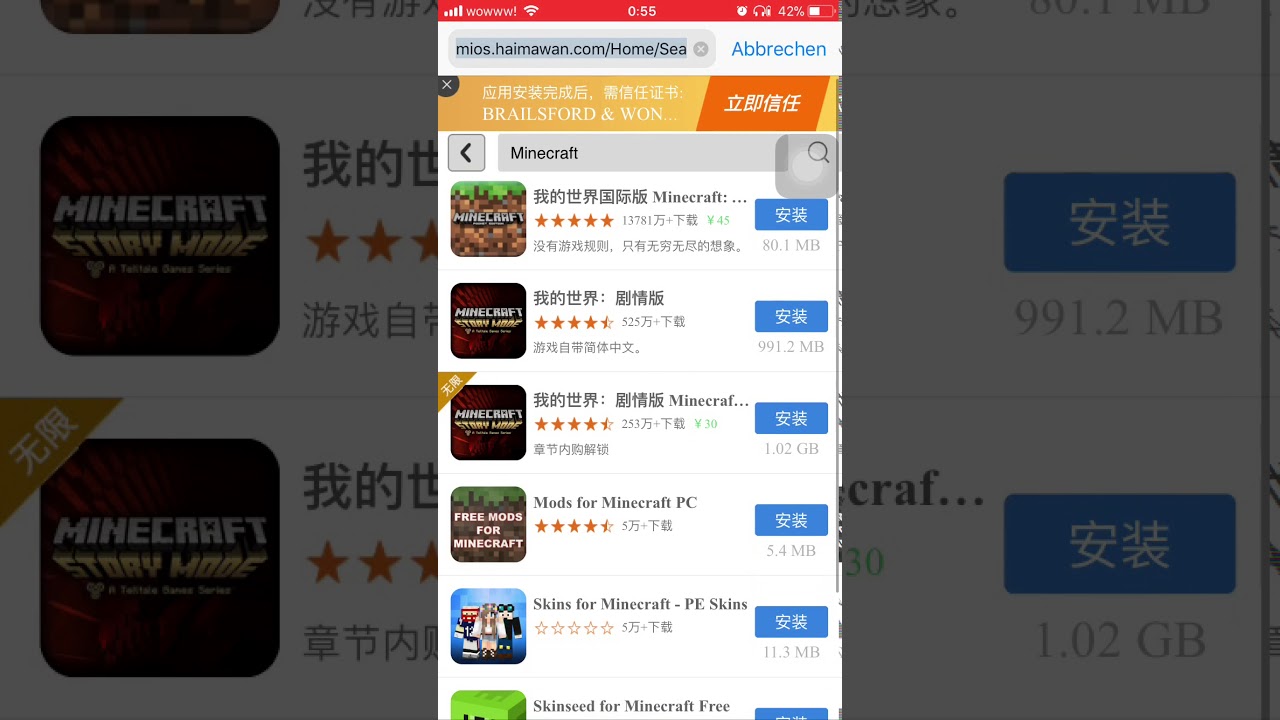Go back with the arrow button
This screenshot has width=1280, height=720.
tap(466, 153)
